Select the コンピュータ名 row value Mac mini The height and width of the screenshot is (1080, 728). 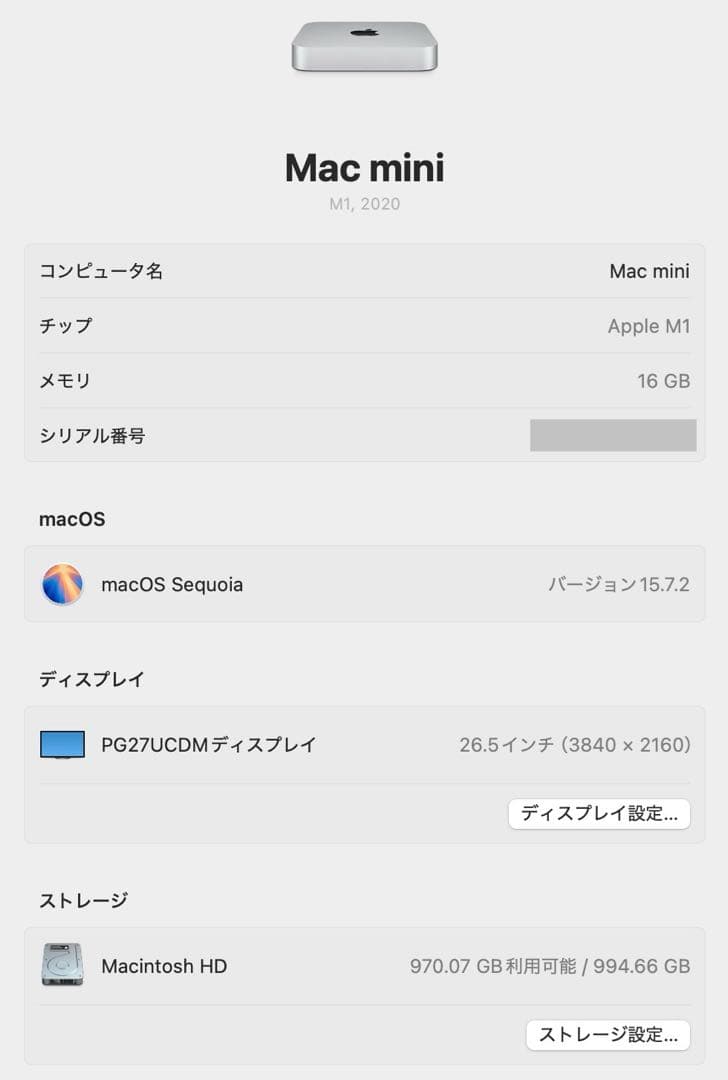pyautogui.click(x=649, y=271)
